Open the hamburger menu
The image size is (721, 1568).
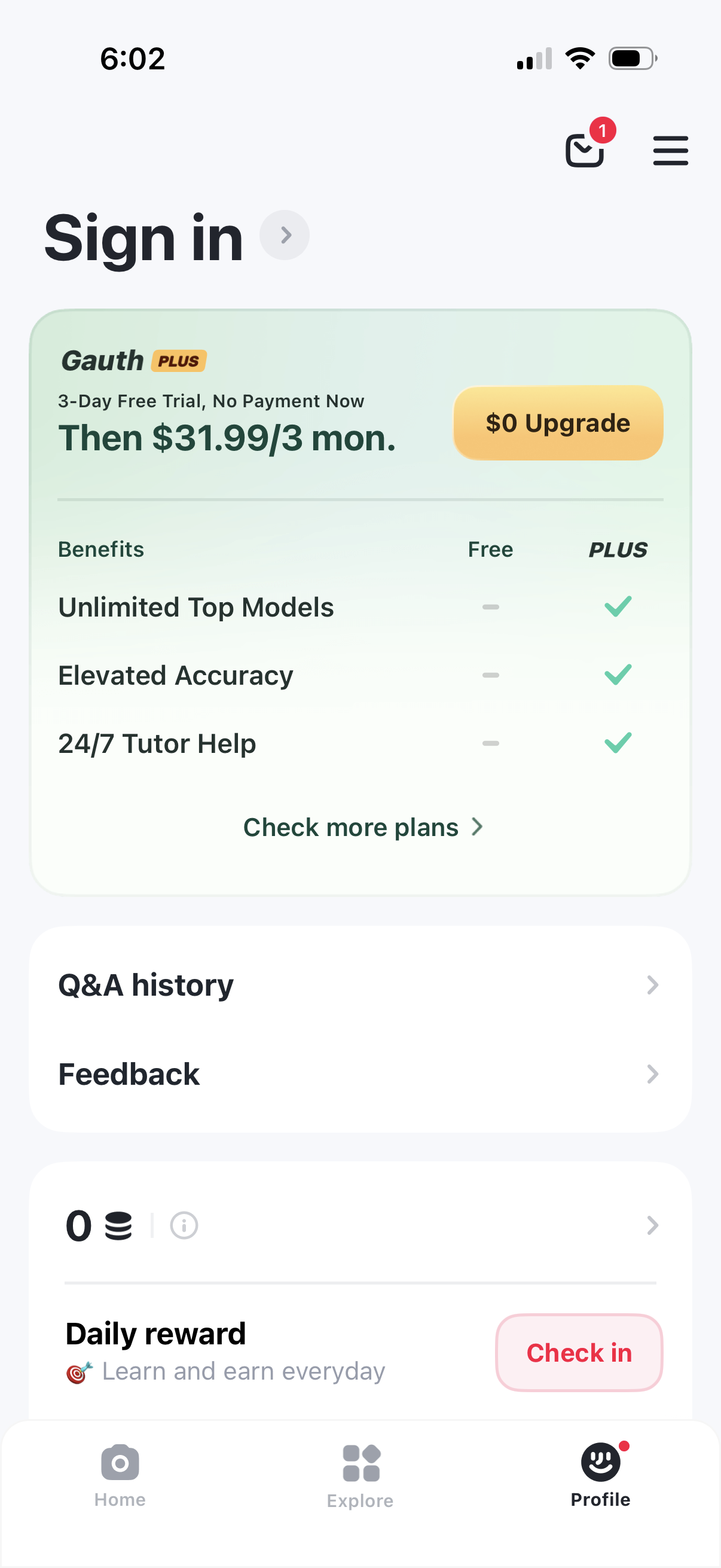click(x=671, y=151)
